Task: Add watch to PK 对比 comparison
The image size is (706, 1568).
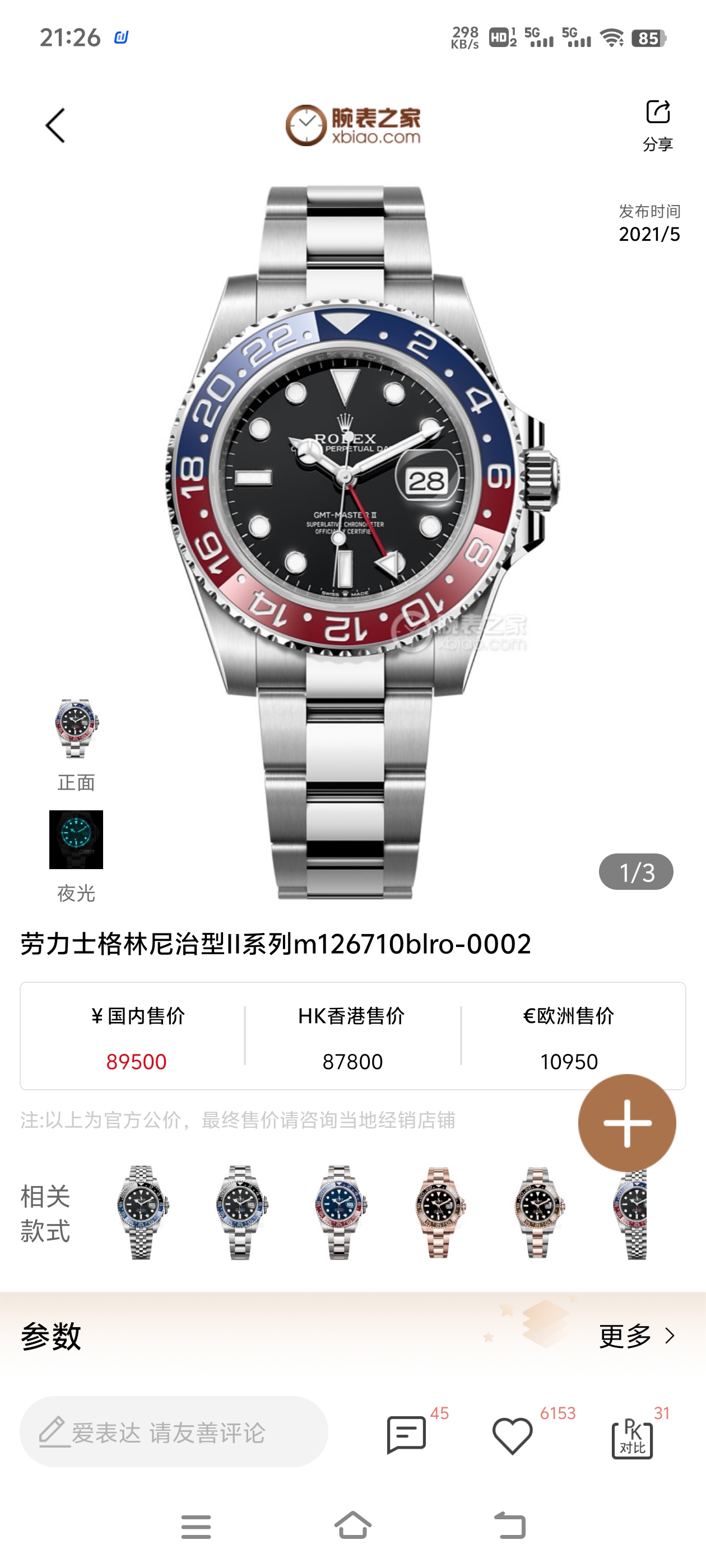Action: click(x=631, y=1437)
